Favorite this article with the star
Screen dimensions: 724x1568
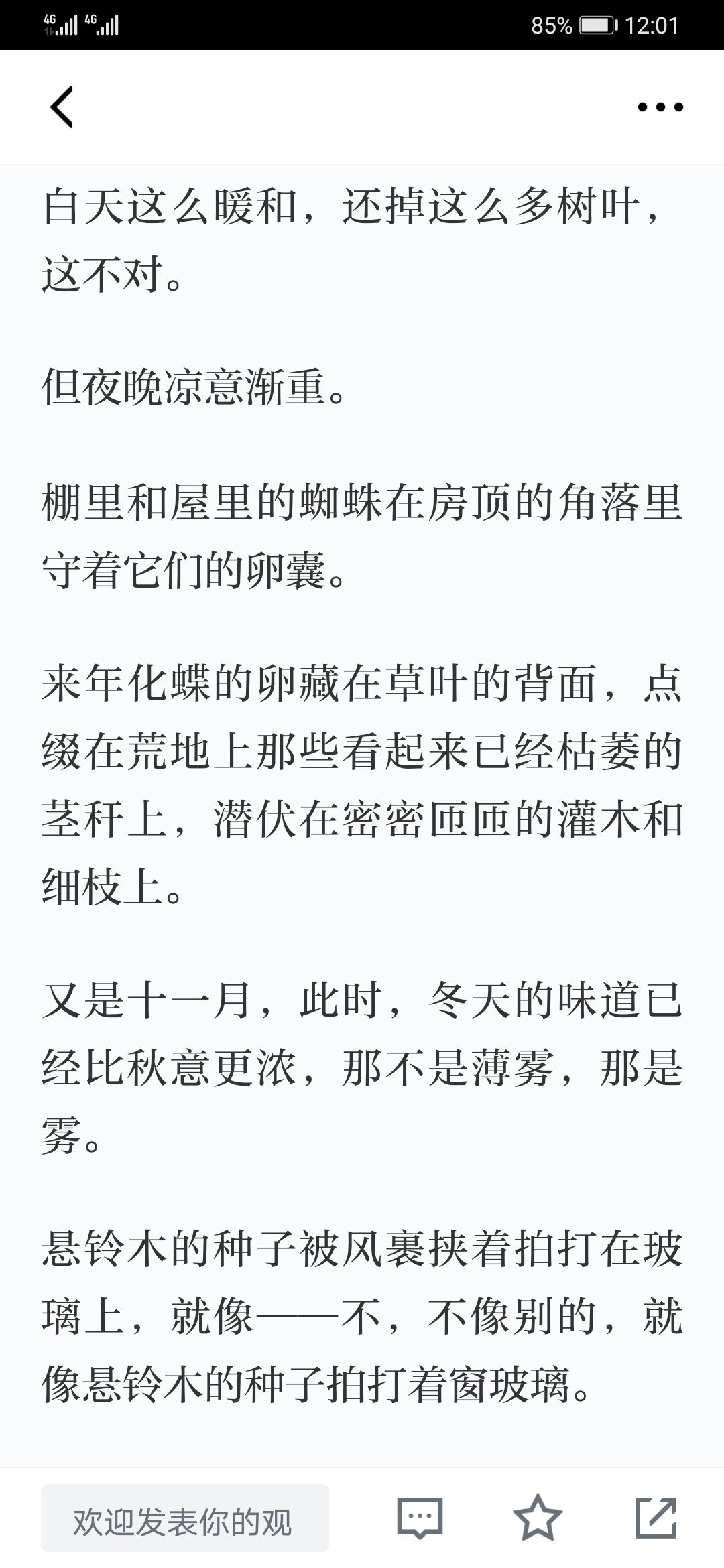pyautogui.click(x=538, y=1517)
